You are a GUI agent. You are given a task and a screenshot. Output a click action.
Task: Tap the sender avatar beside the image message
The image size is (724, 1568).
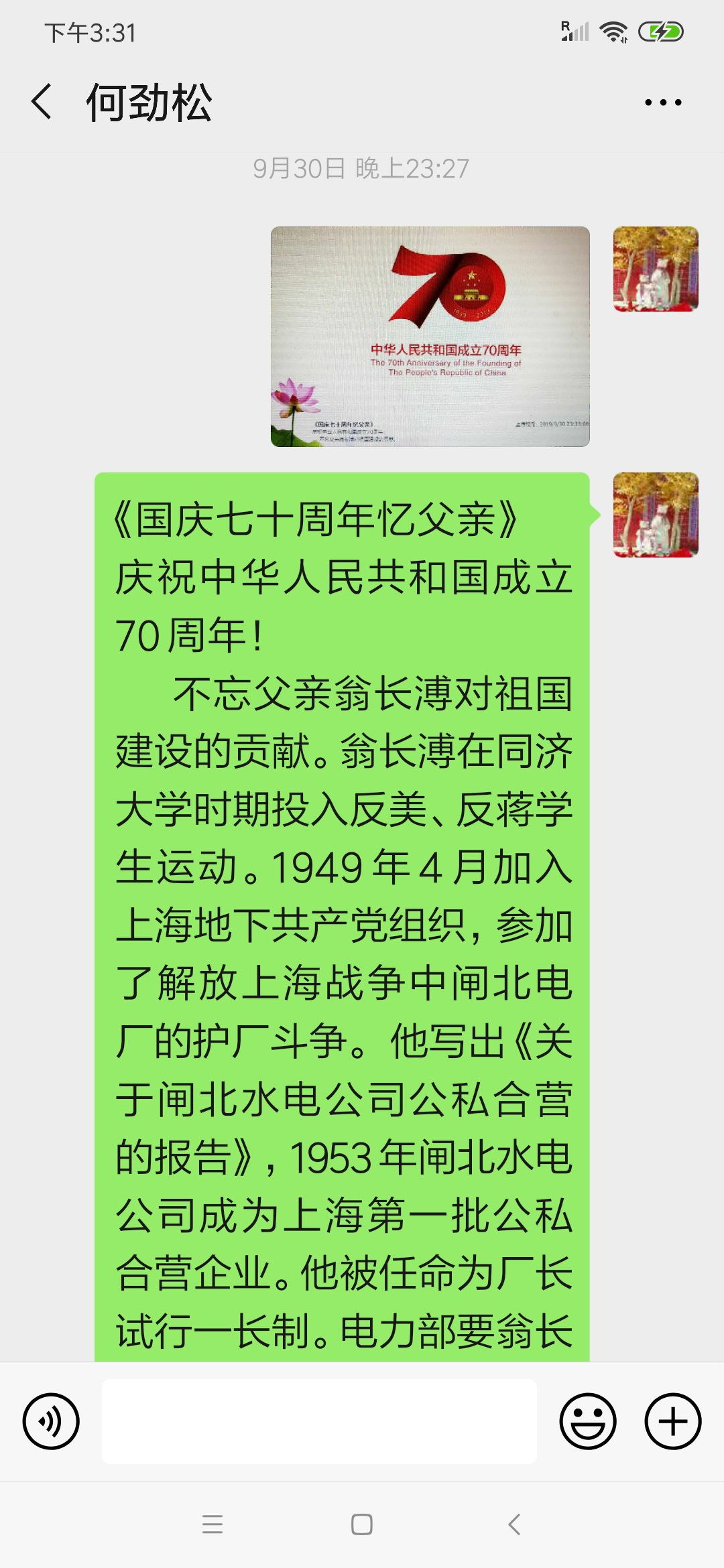click(655, 269)
